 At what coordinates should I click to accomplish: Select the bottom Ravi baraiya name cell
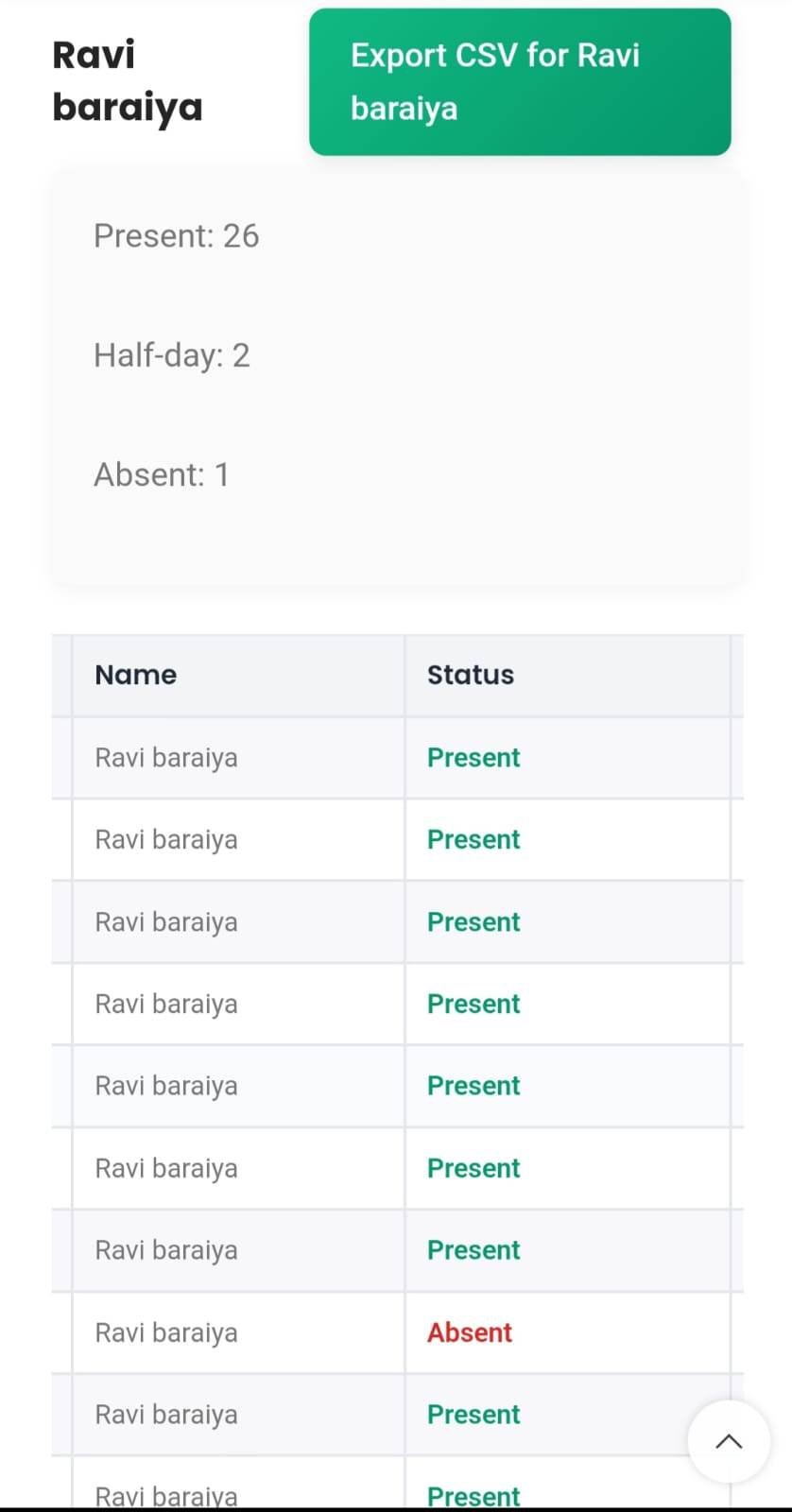click(x=166, y=1496)
